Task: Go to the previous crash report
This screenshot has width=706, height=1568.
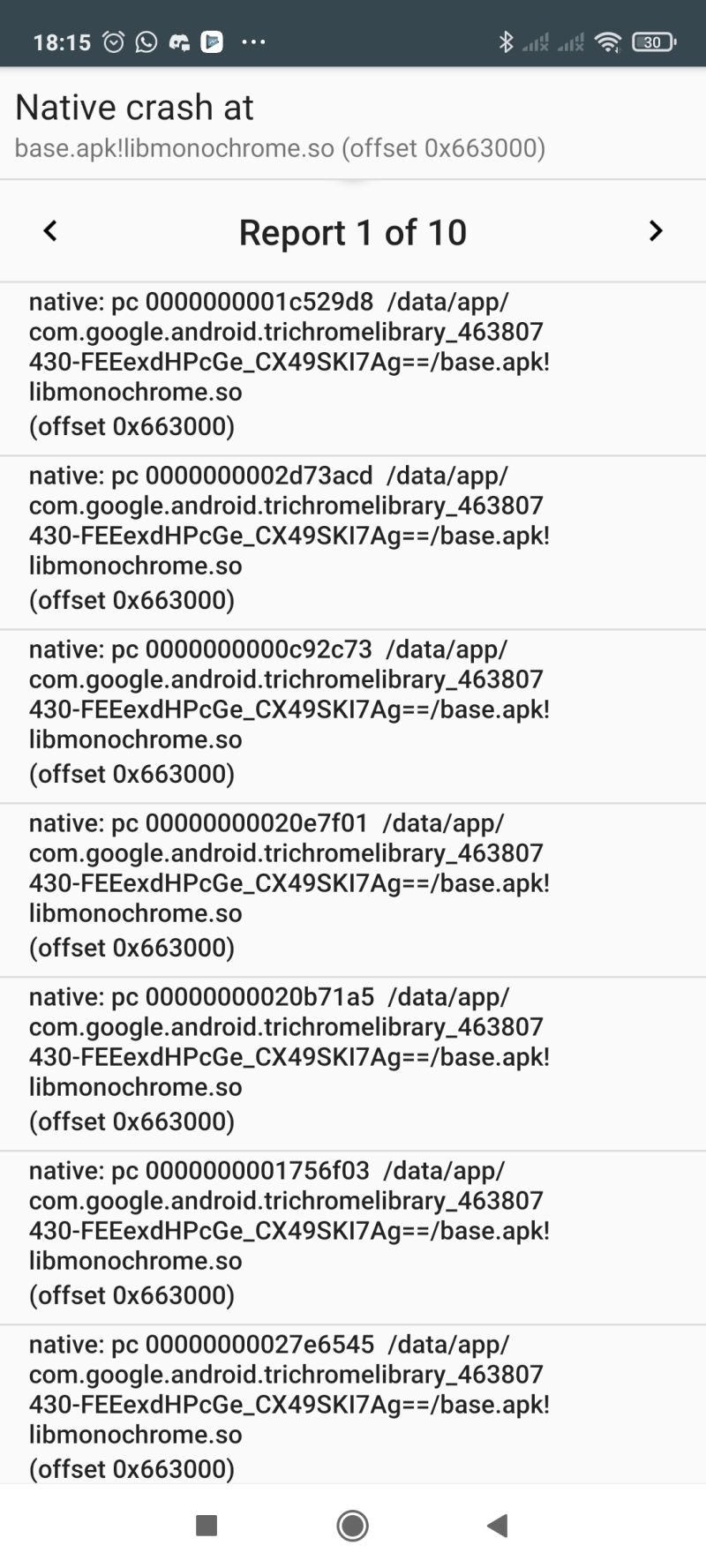Action: [x=50, y=231]
